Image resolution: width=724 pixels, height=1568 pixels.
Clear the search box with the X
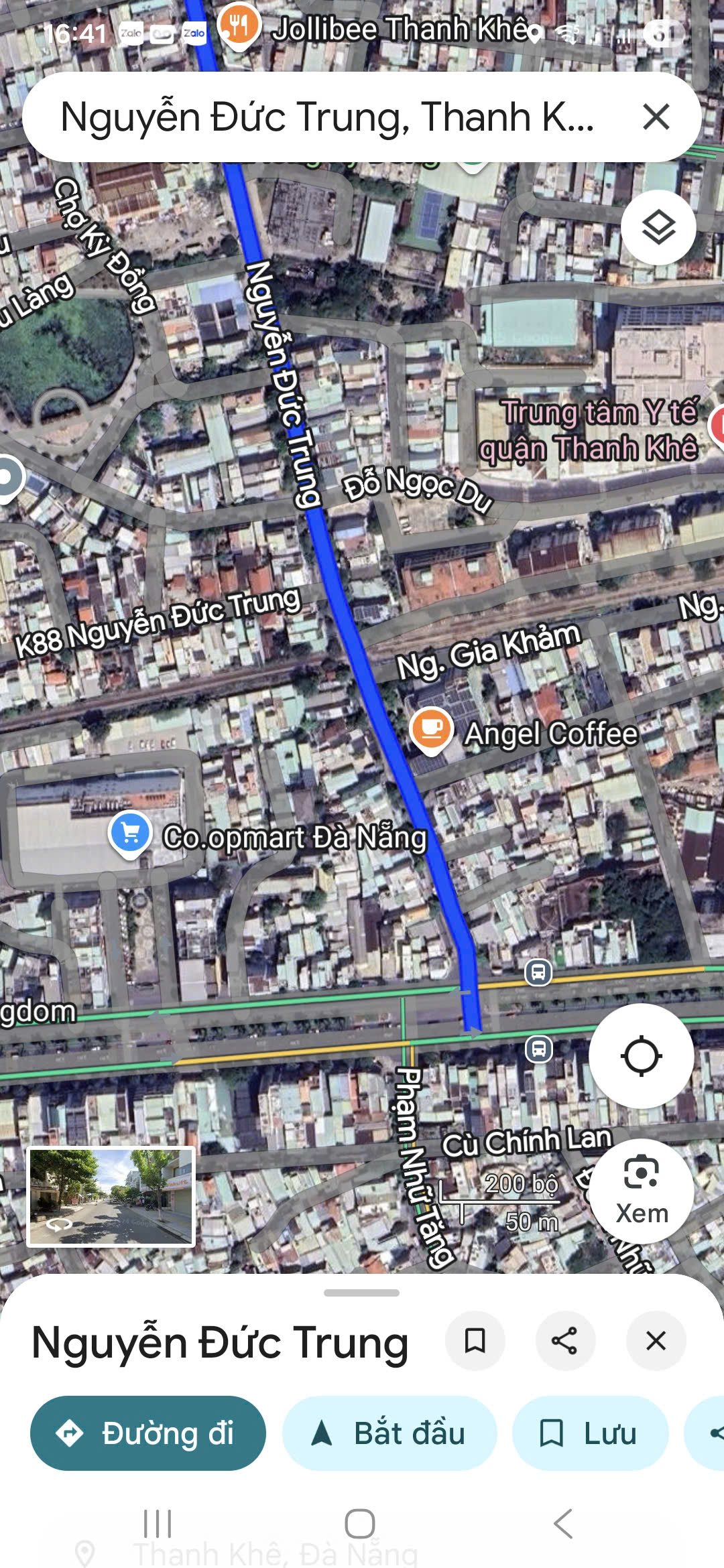click(656, 117)
